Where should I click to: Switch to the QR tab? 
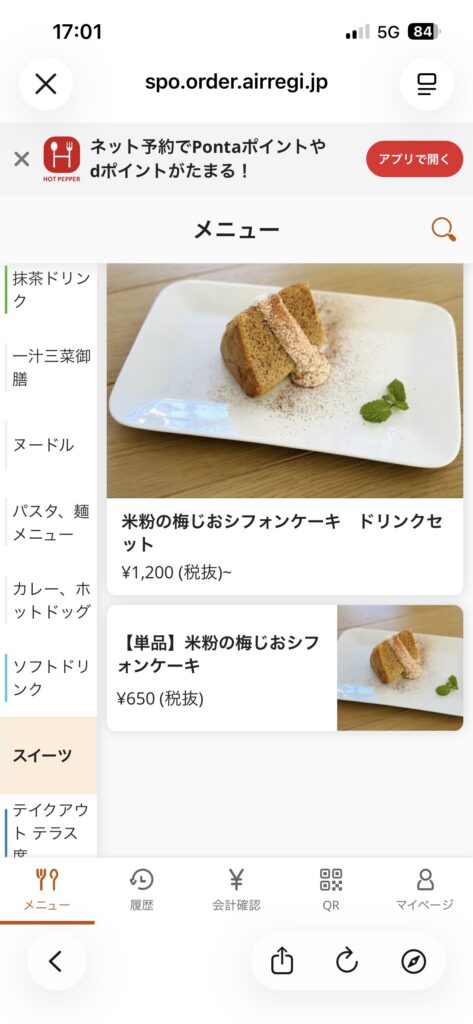click(x=331, y=890)
